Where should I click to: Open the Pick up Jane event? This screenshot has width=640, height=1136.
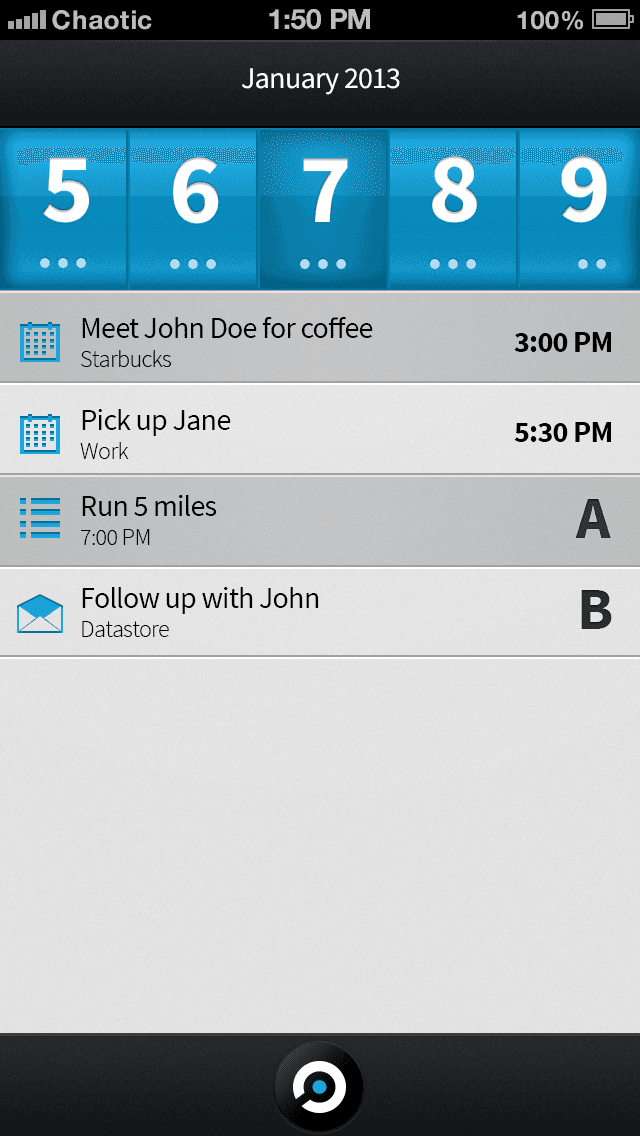(x=320, y=429)
